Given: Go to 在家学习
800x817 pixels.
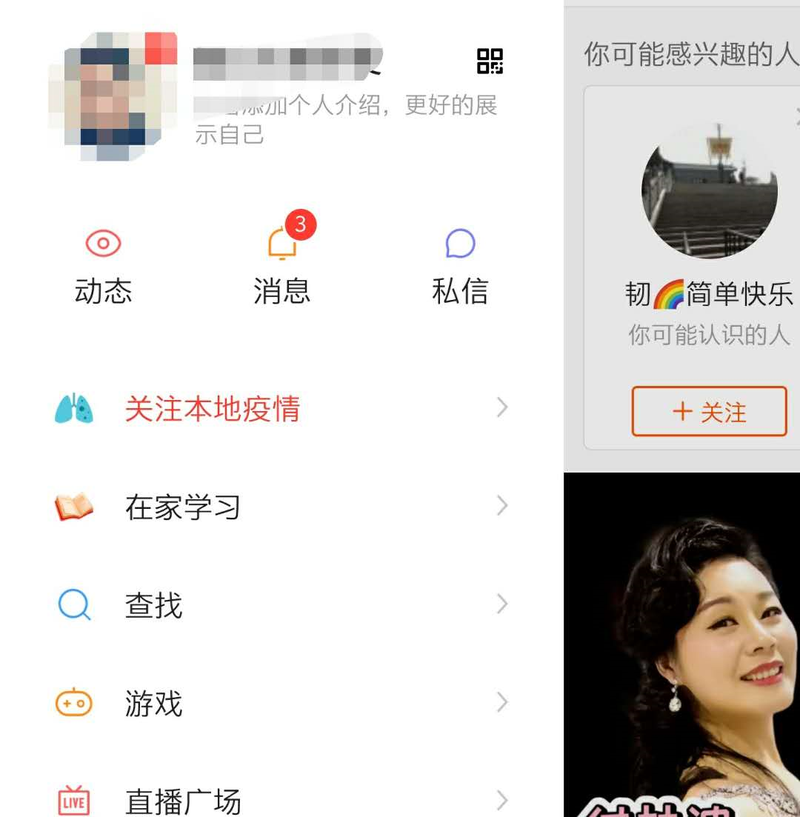Looking at the screenshot, I should click(280, 507).
